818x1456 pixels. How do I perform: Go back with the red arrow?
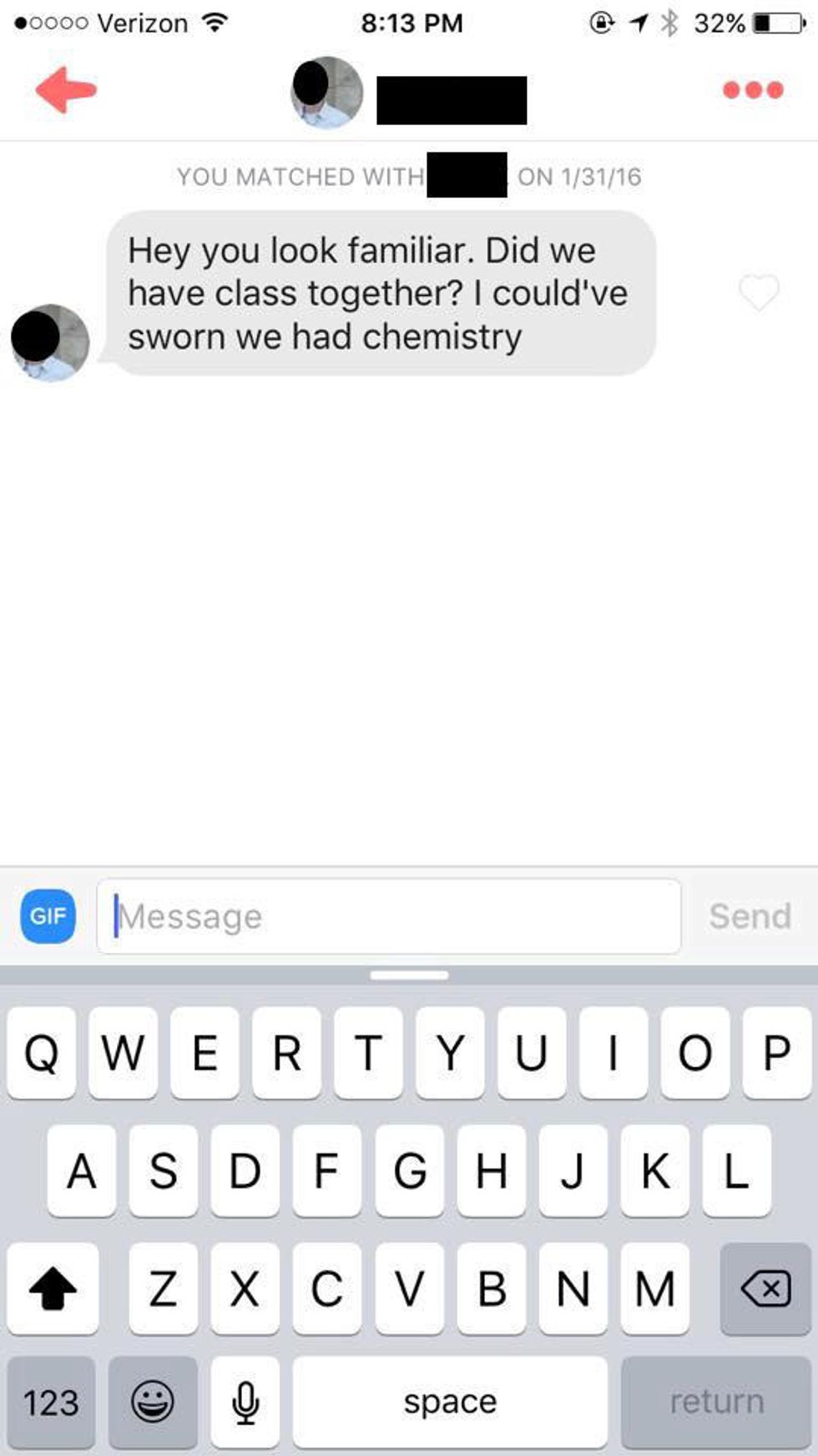tap(66, 89)
